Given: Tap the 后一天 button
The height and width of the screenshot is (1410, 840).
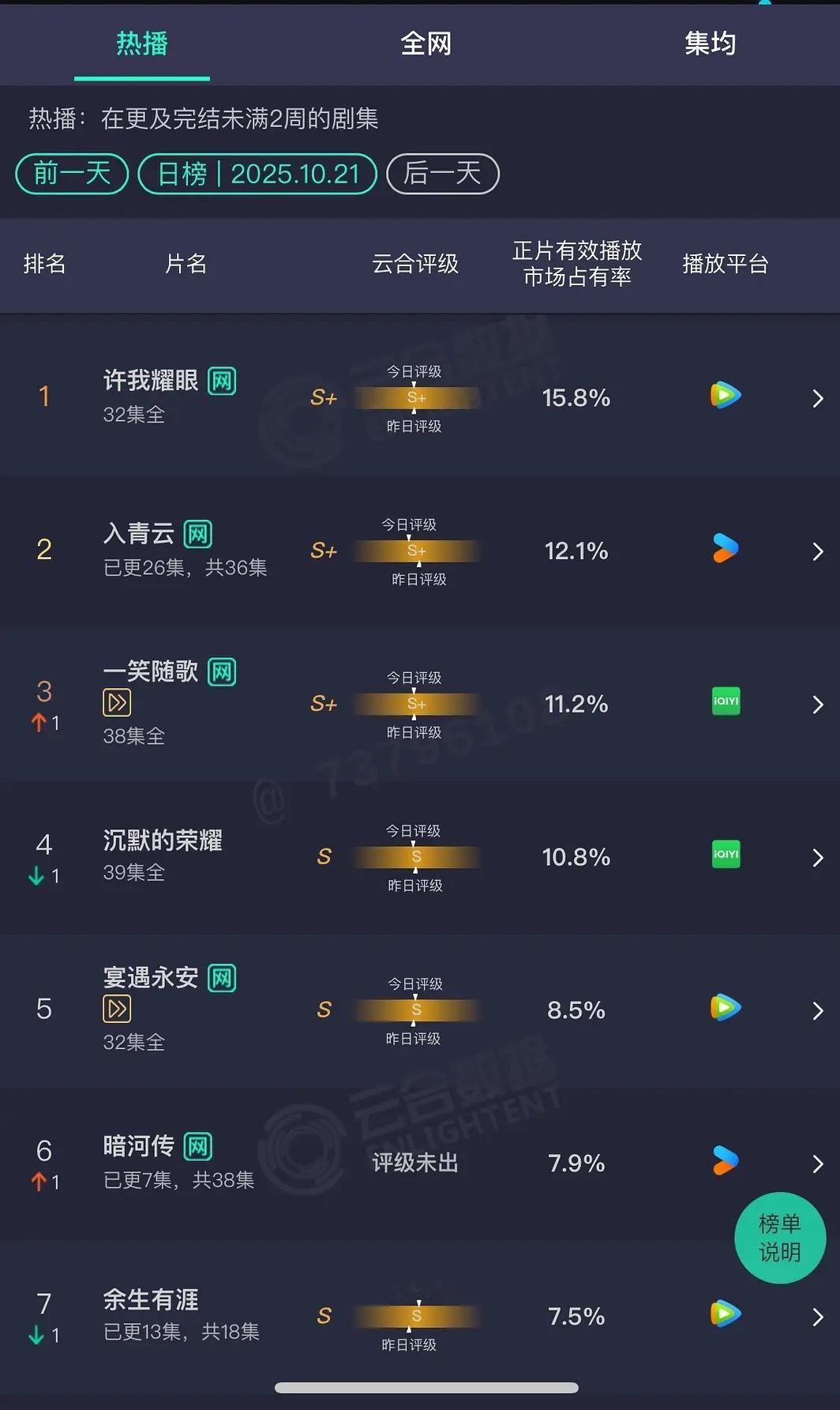Looking at the screenshot, I should pos(443,174).
